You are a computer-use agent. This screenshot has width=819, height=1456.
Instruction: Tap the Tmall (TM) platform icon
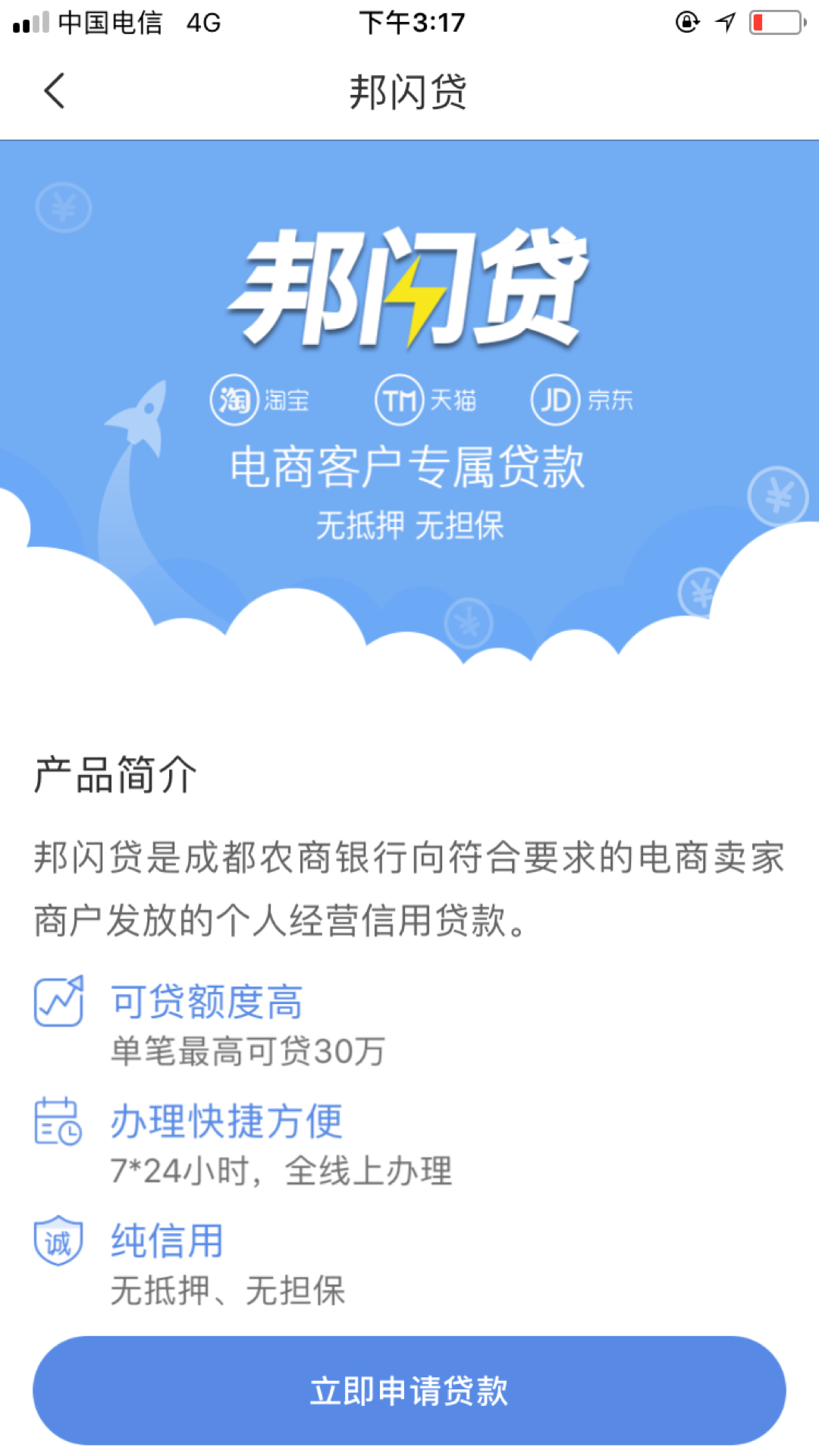pos(400,400)
